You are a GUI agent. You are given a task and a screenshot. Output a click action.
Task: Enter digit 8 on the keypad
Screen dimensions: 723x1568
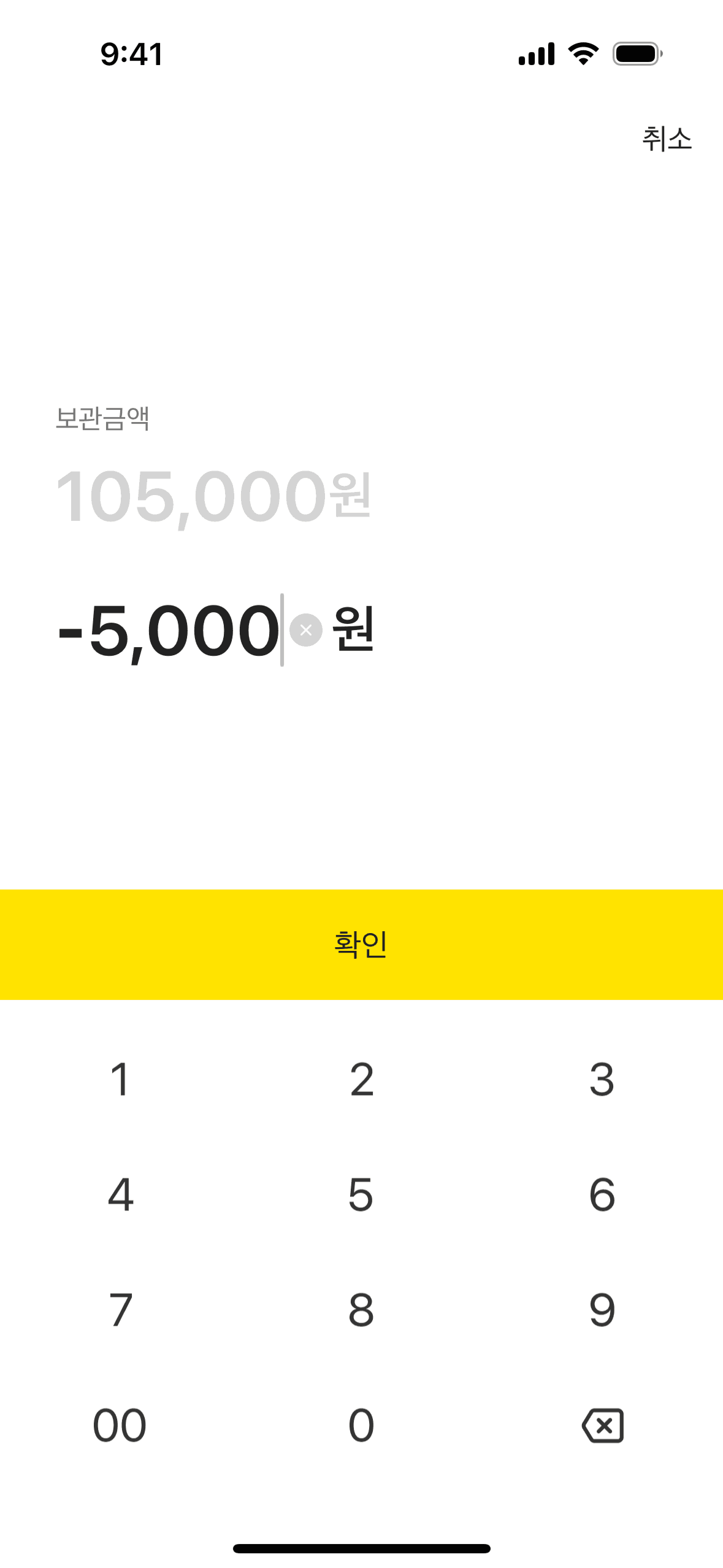(x=361, y=1310)
